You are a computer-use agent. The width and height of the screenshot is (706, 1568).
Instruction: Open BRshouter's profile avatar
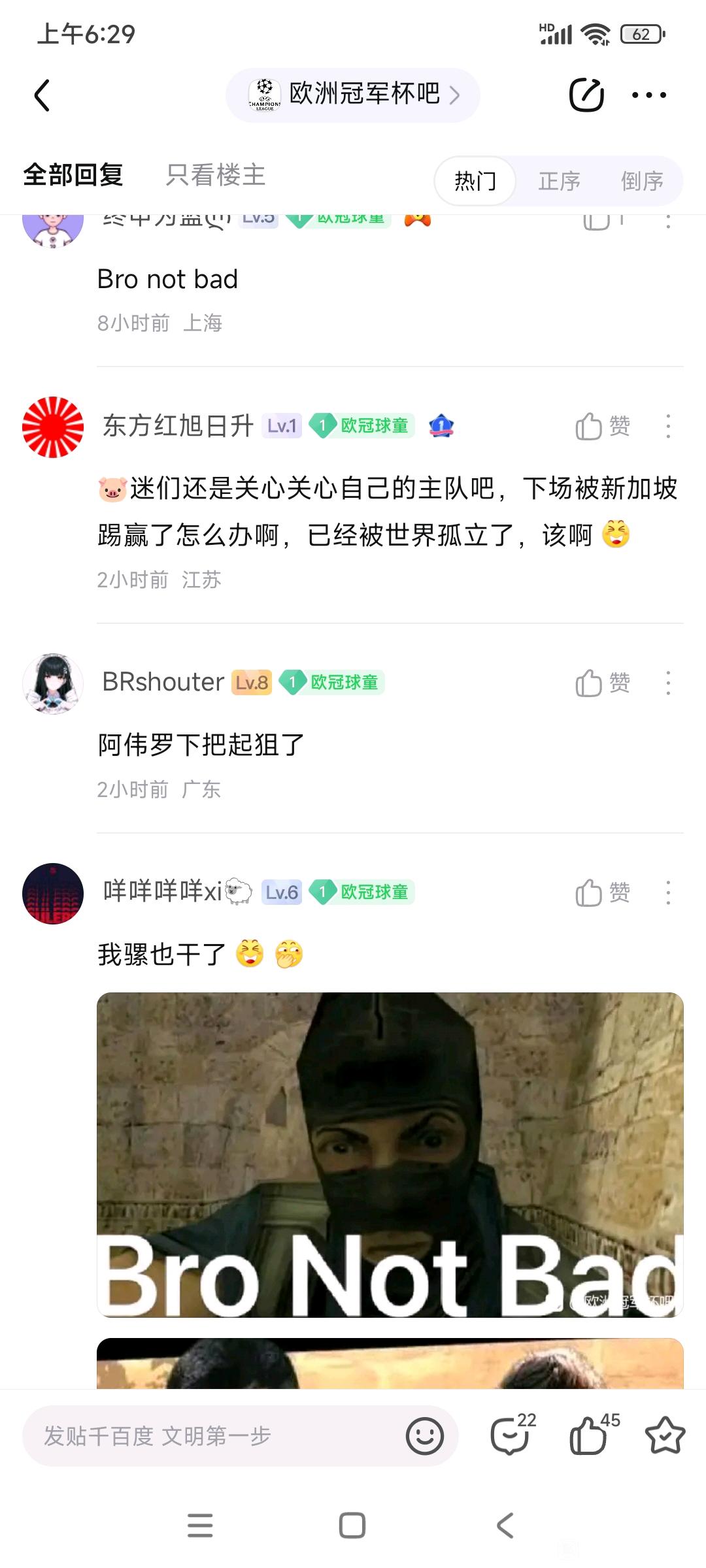53,683
